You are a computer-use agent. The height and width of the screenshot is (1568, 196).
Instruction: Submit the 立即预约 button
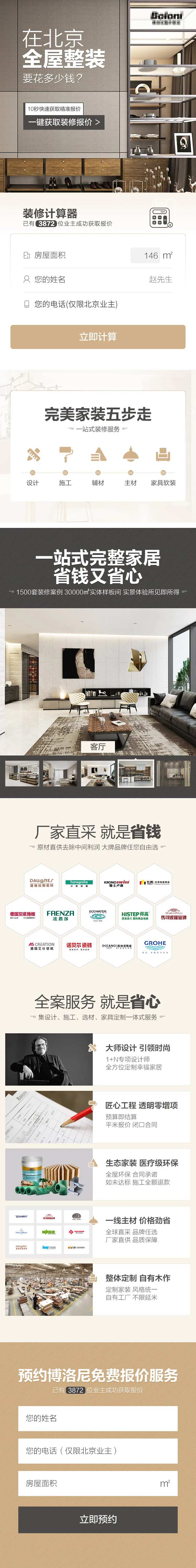98,1519
